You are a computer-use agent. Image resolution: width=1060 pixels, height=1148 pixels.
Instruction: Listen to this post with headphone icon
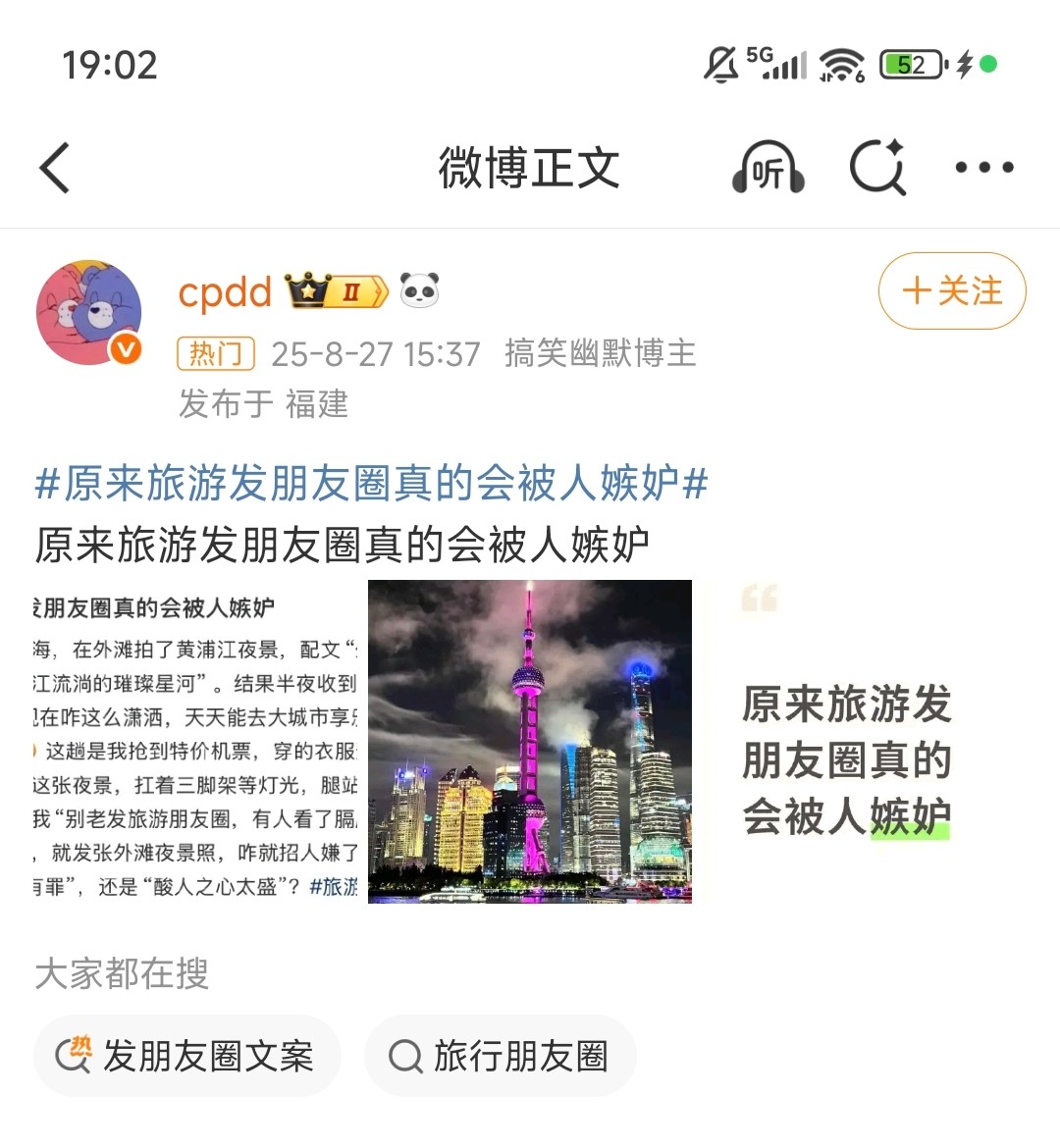768,169
